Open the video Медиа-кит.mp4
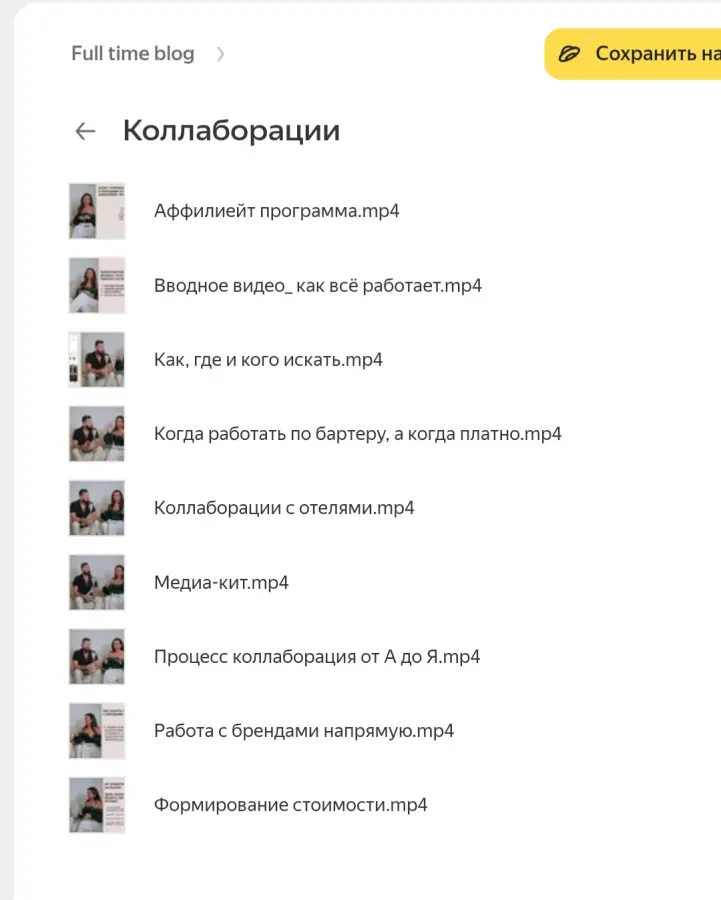 [222, 581]
